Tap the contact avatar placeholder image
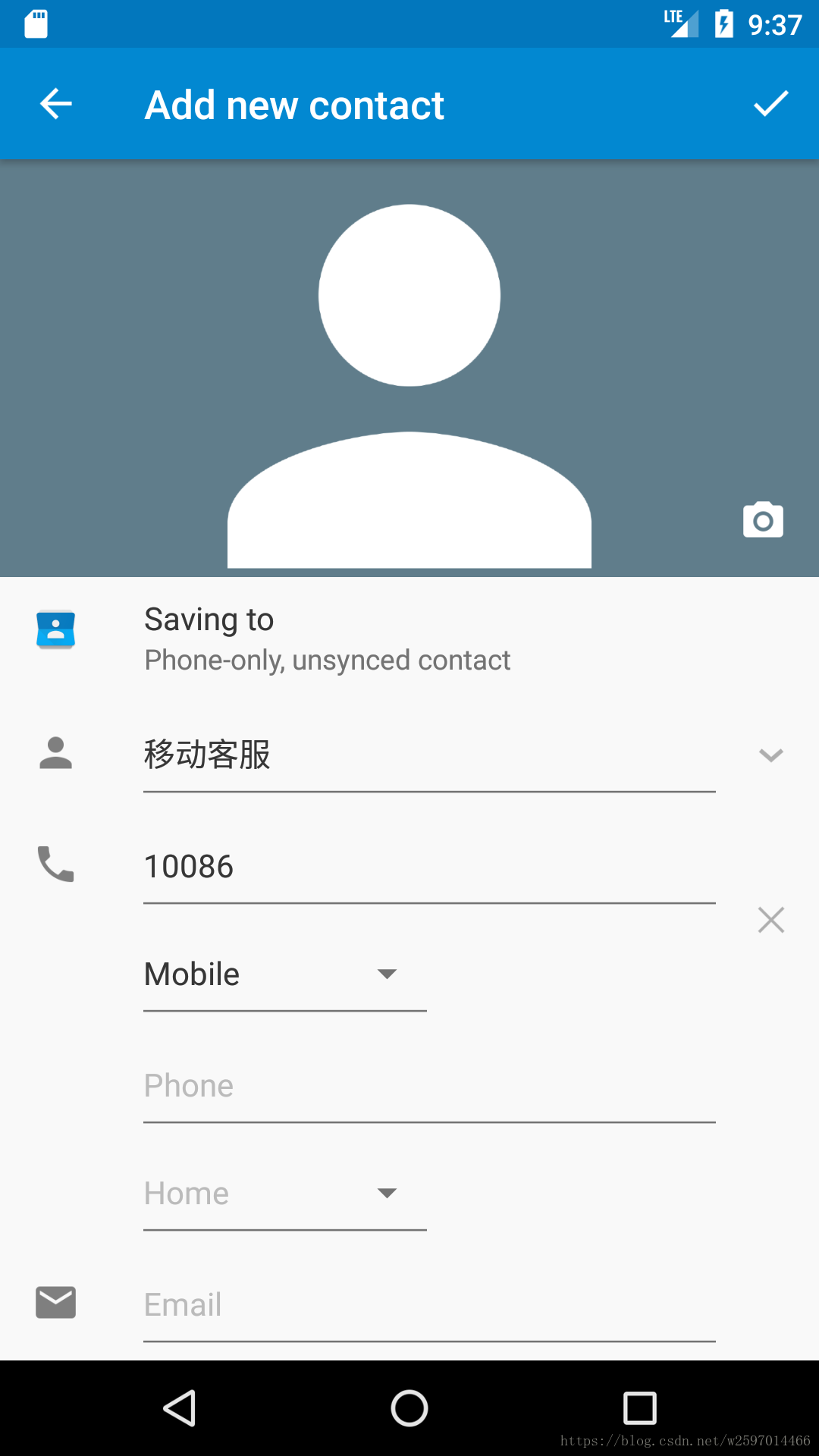 click(x=409, y=364)
